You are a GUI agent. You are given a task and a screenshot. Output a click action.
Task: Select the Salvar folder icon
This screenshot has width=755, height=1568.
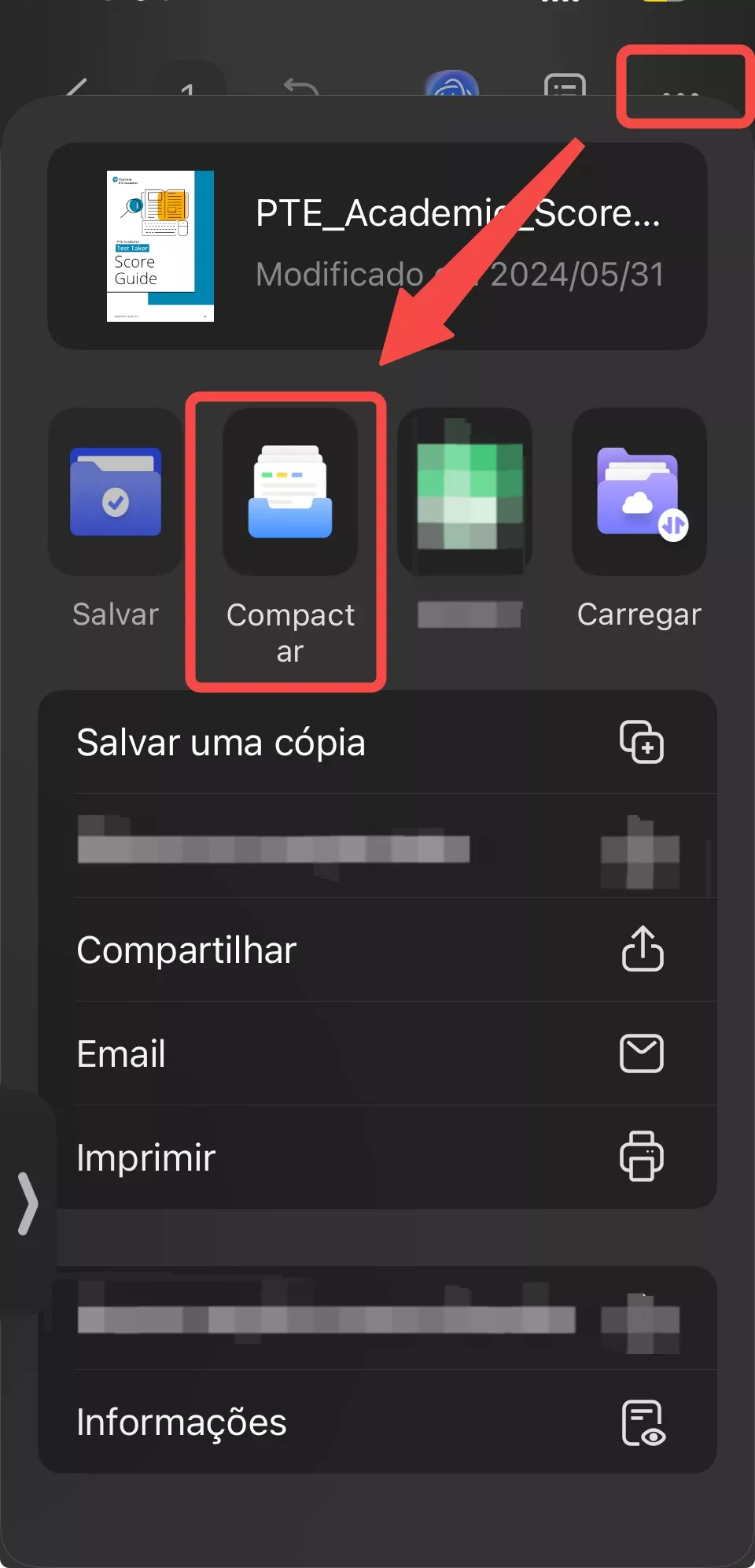115,493
